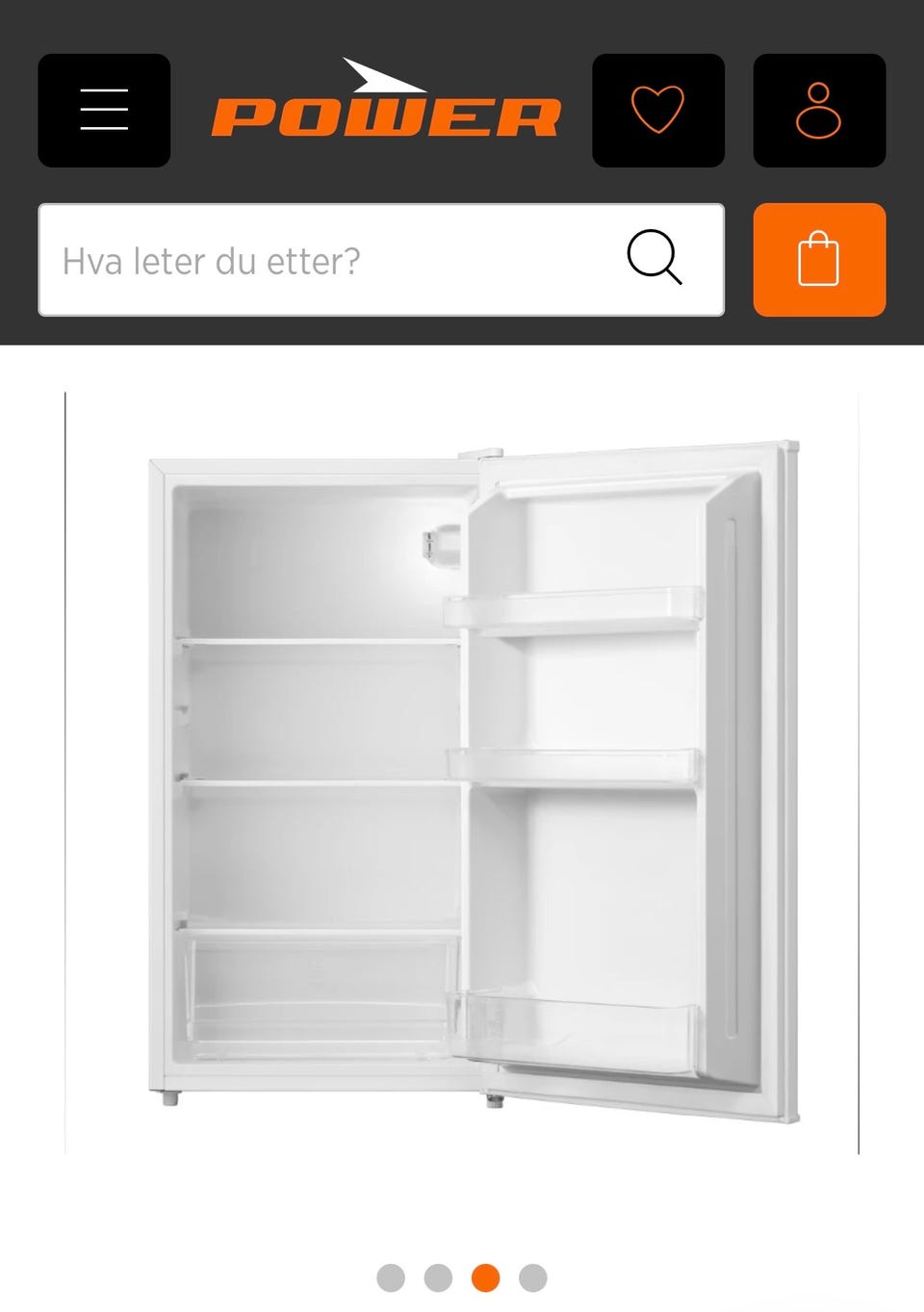Click the orange dot in the image slider
924x1312 pixels.
[x=484, y=1277]
